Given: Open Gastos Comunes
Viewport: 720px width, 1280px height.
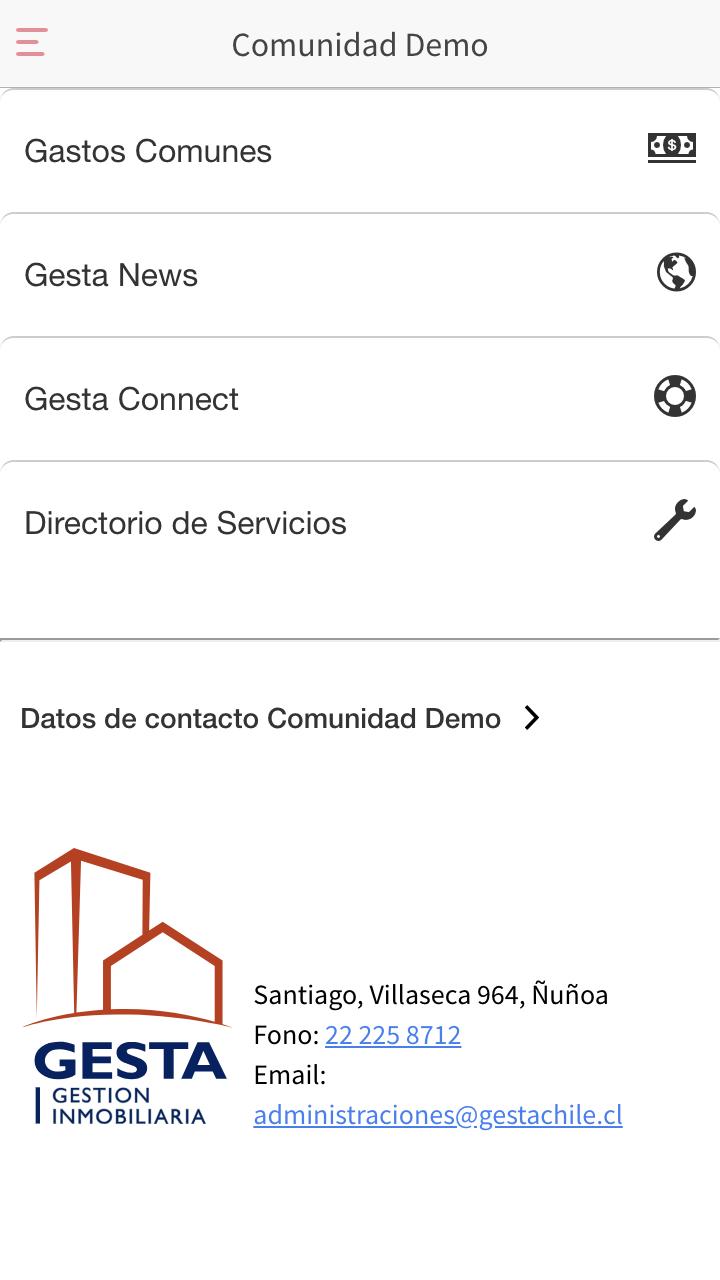Looking at the screenshot, I should click(359, 151).
